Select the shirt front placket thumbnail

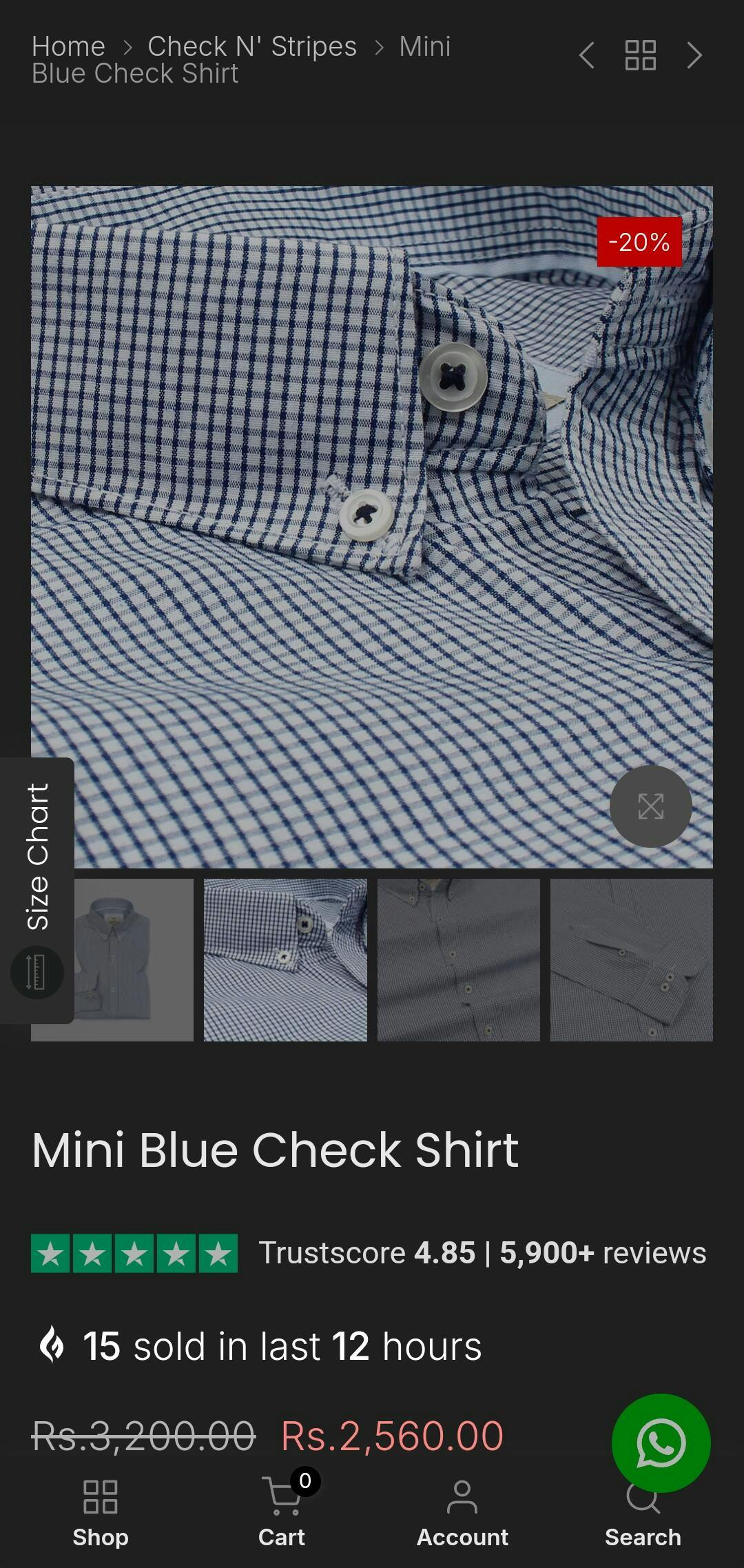point(459,959)
